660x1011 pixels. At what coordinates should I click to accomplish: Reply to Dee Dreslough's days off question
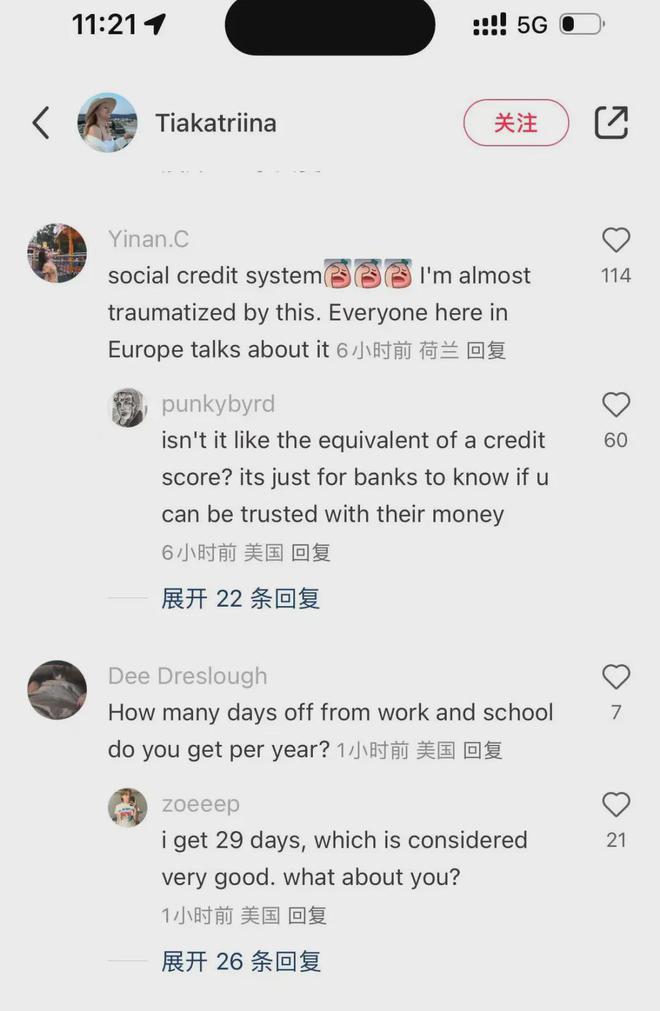(483, 750)
